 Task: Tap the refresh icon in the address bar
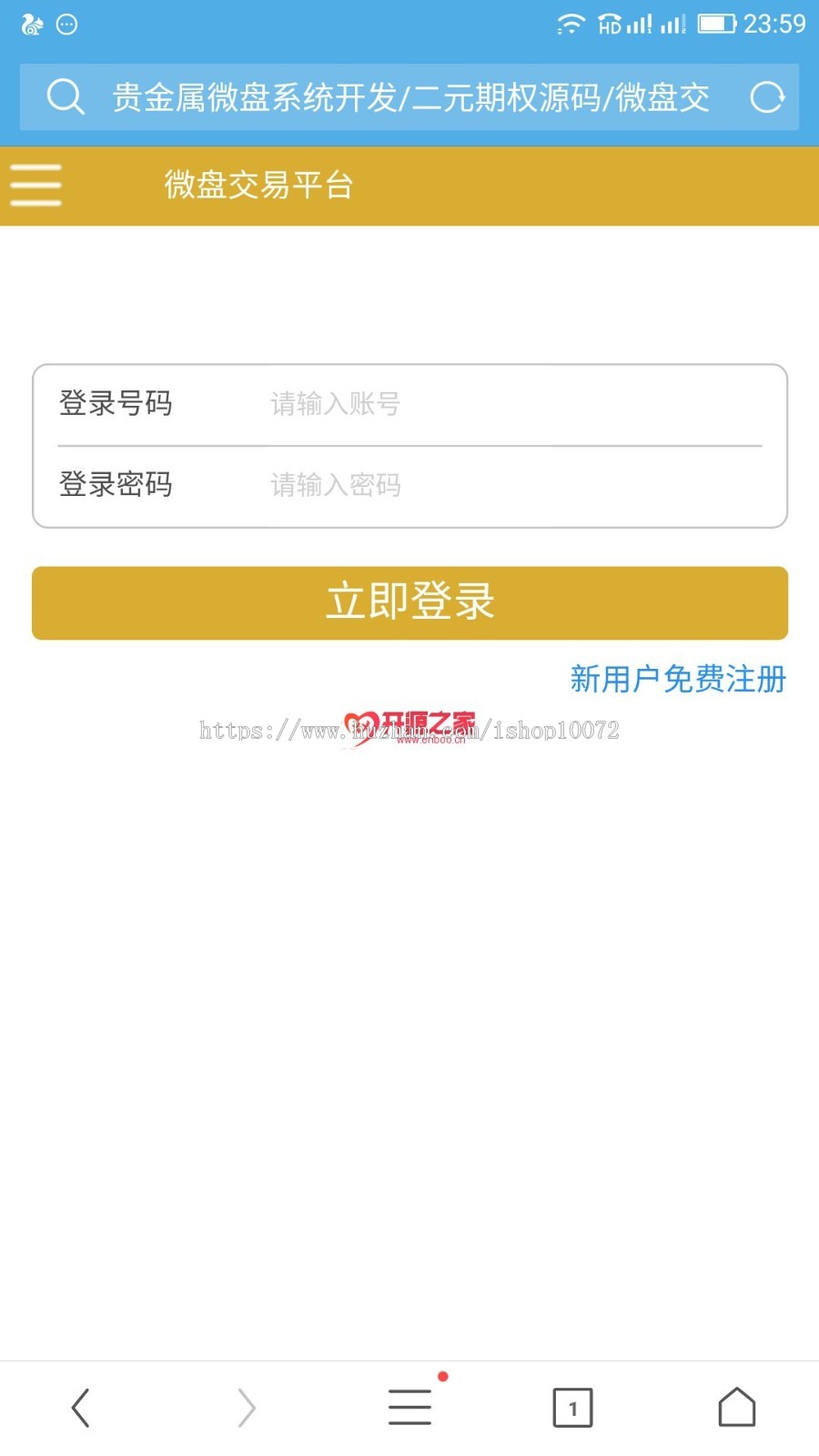769,97
